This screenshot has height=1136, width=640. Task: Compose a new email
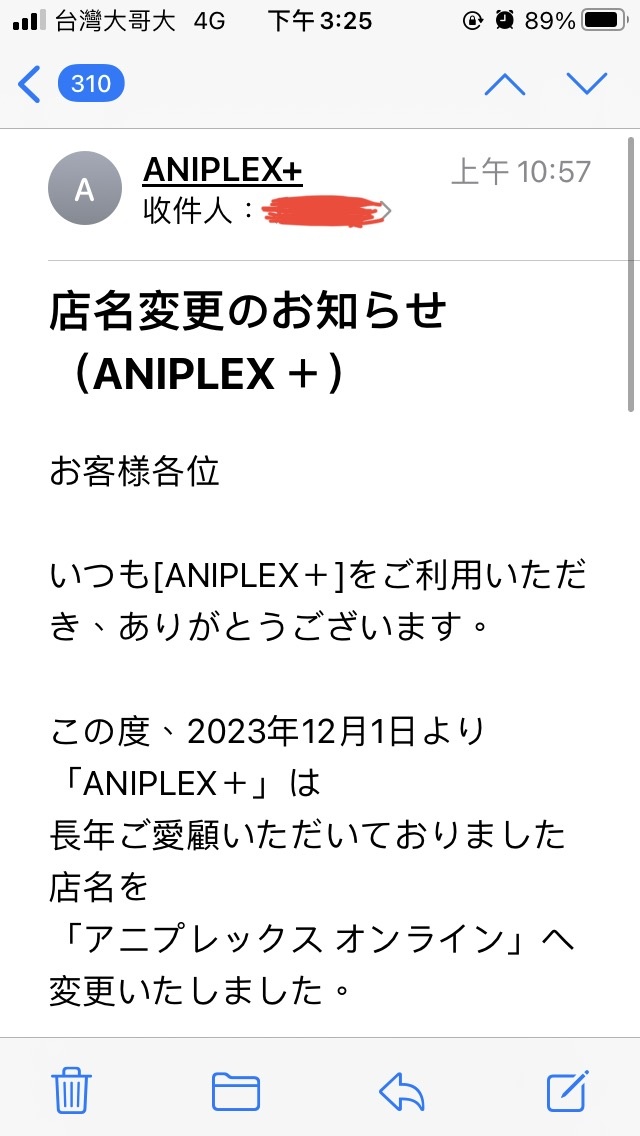(x=567, y=1089)
